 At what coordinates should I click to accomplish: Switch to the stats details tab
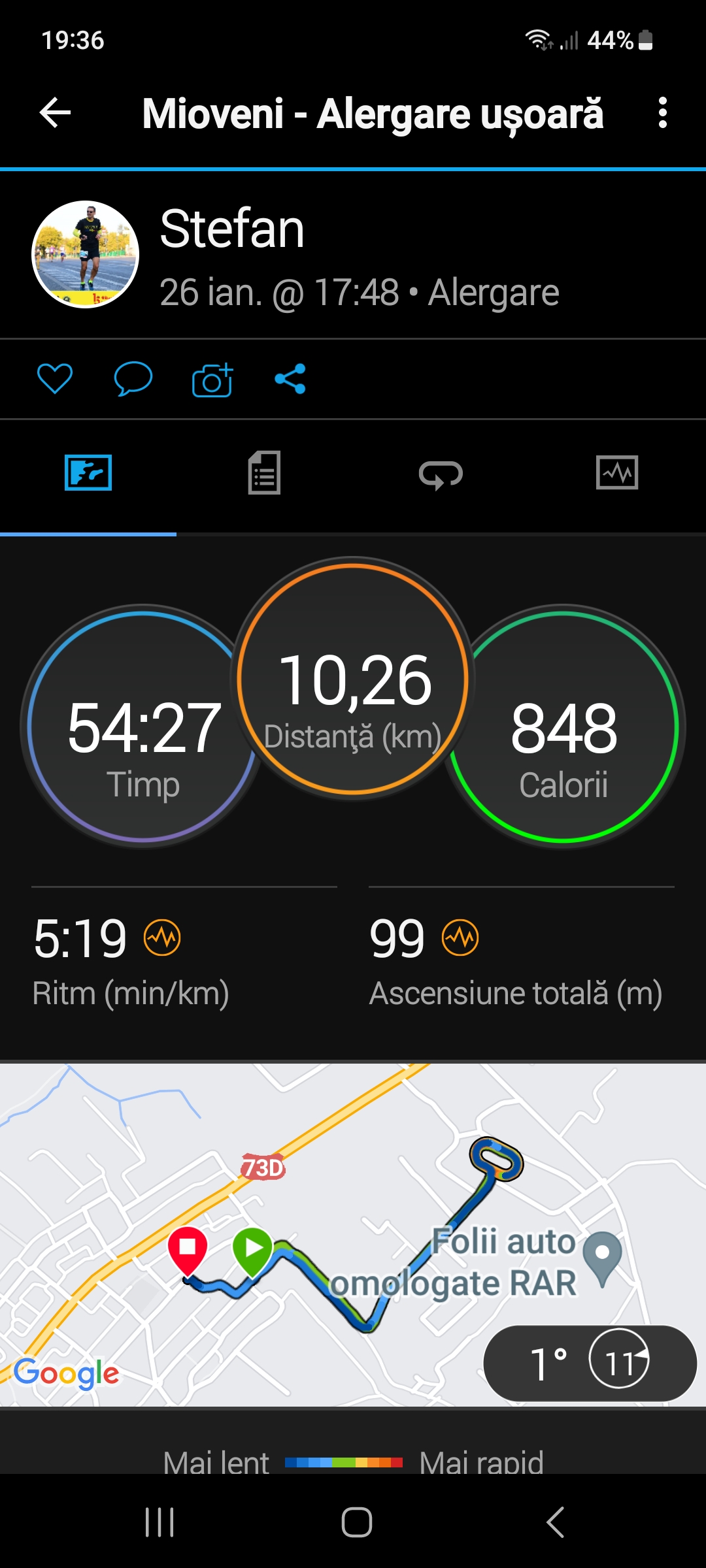tap(264, 473)
